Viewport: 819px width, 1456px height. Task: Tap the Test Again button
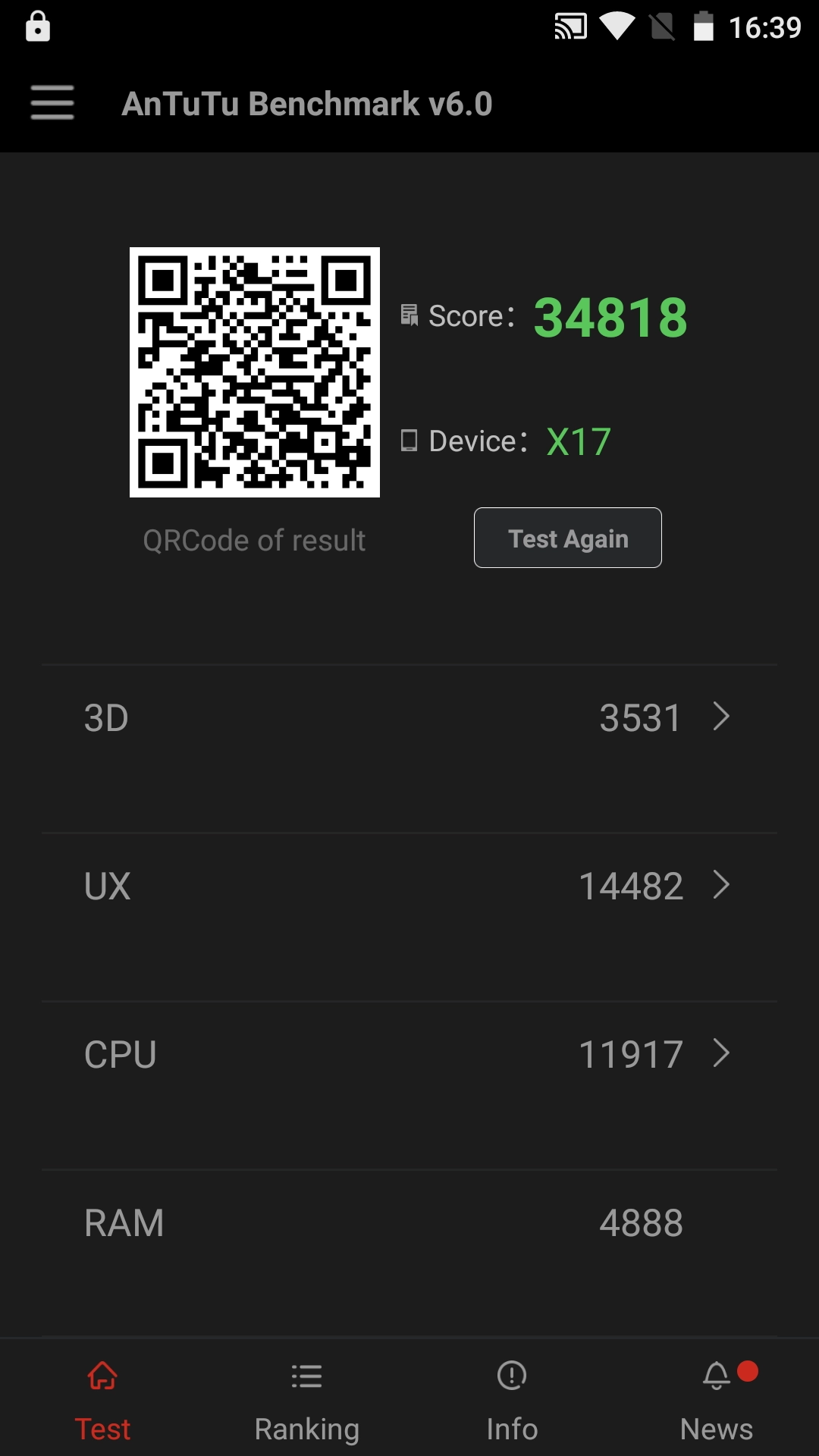click(x=568, y=538)
